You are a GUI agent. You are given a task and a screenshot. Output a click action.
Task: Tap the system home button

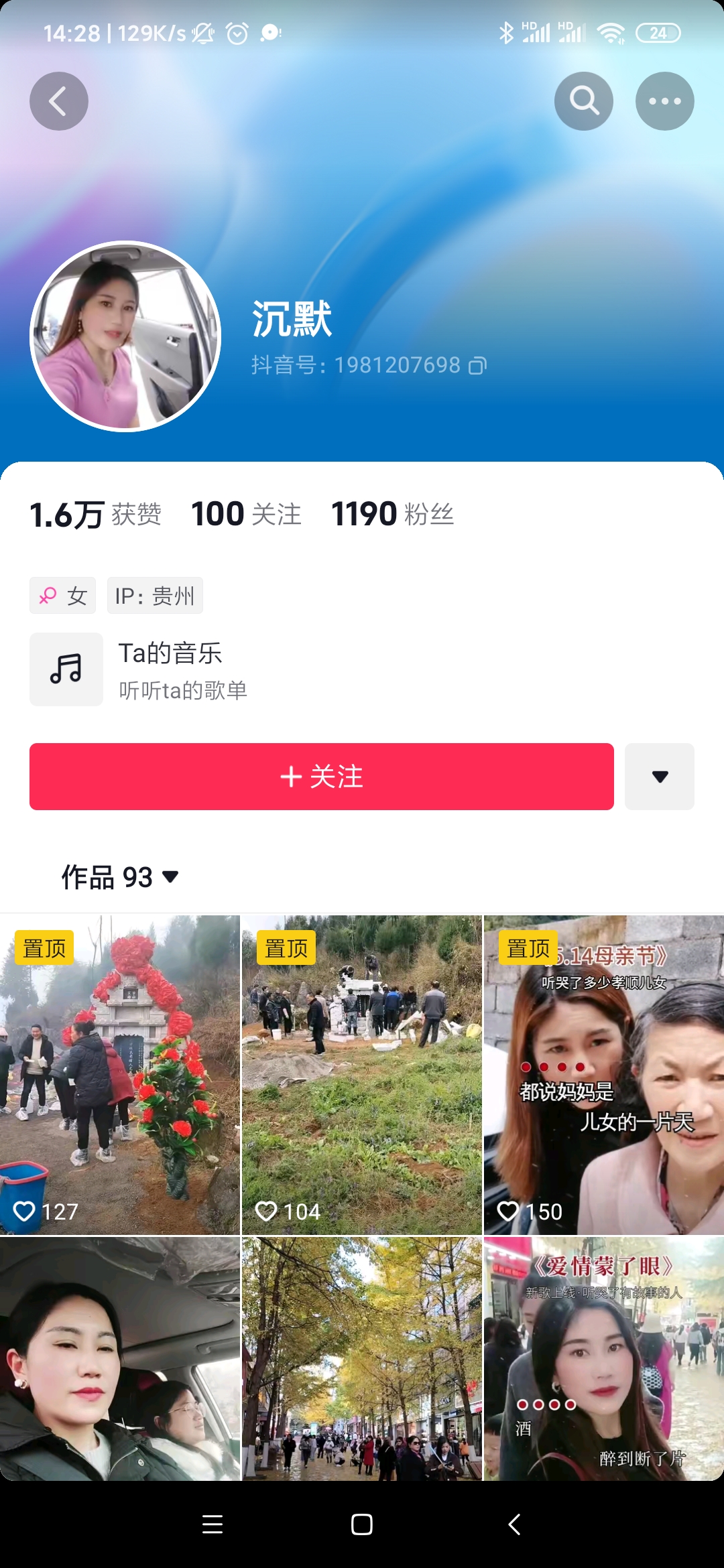(x=362, y=1524)
